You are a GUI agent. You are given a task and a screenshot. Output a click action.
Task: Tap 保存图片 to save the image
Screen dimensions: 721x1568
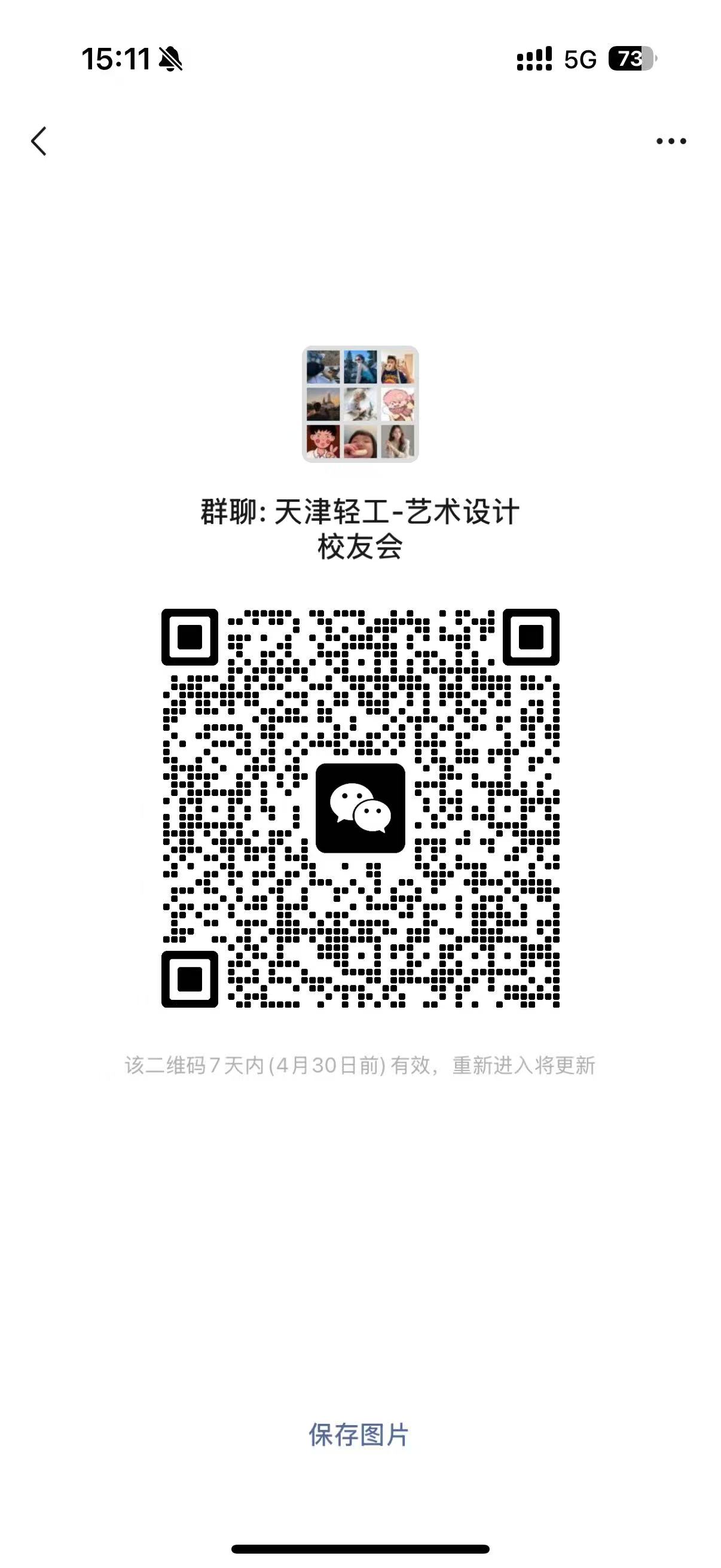(x=359, y=1435)
